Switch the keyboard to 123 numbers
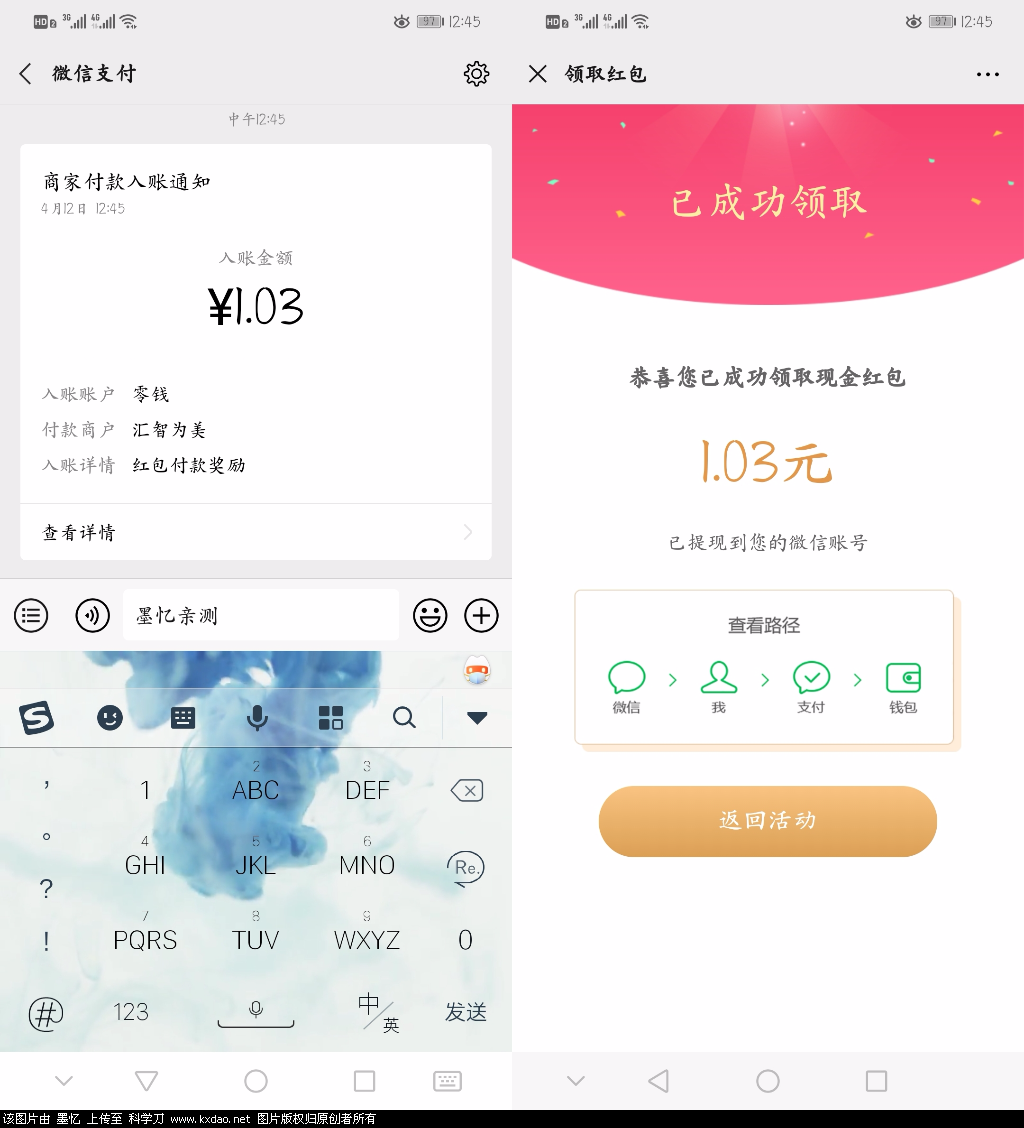1024x1128 pixels. (x=131, y=1012)
